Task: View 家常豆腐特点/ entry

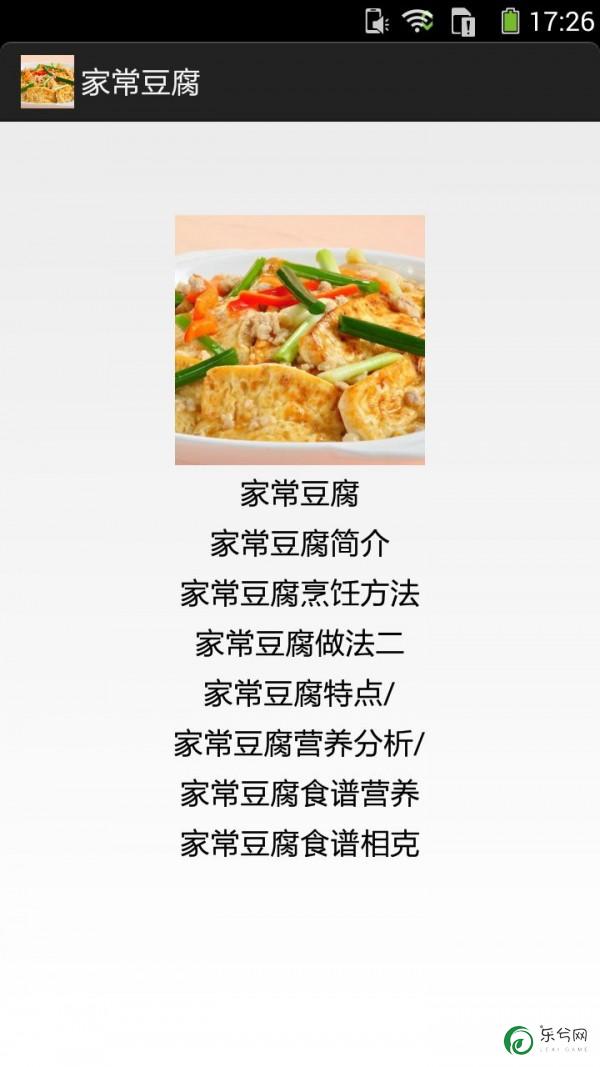Action: pos(299,693)
